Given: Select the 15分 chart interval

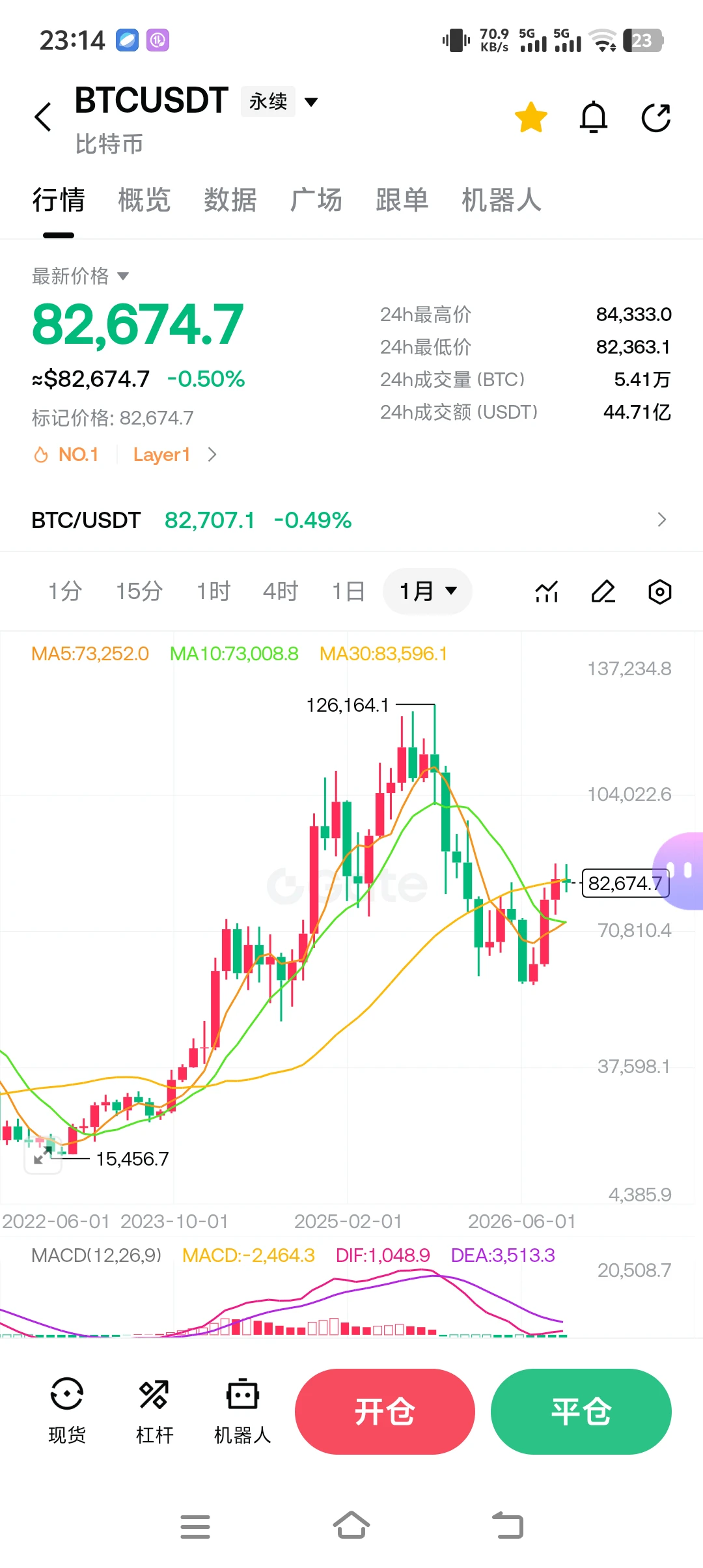Looking at the screenshot, I should click(139, 591).
